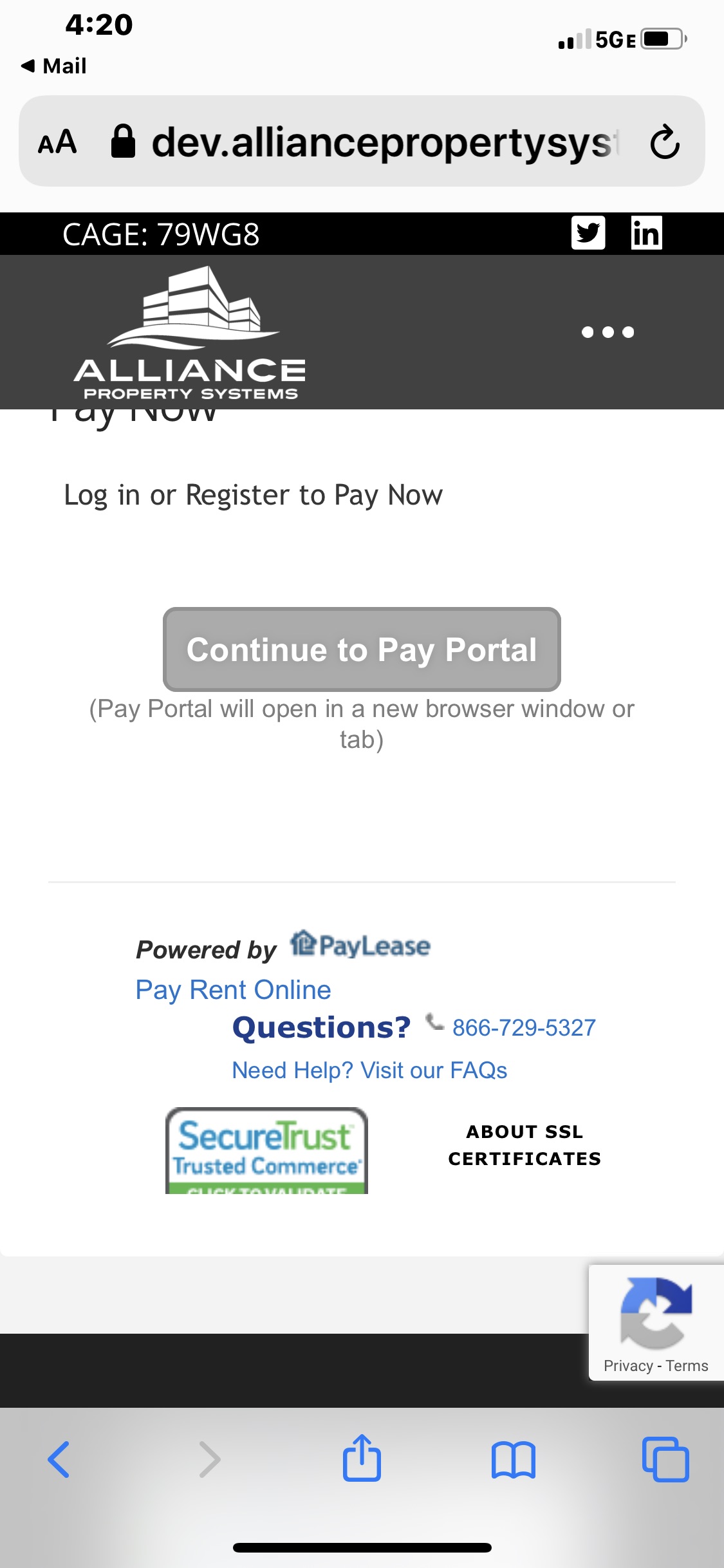
Task: Visit the Need Help FAQs link
Action: click(369, 1070)
